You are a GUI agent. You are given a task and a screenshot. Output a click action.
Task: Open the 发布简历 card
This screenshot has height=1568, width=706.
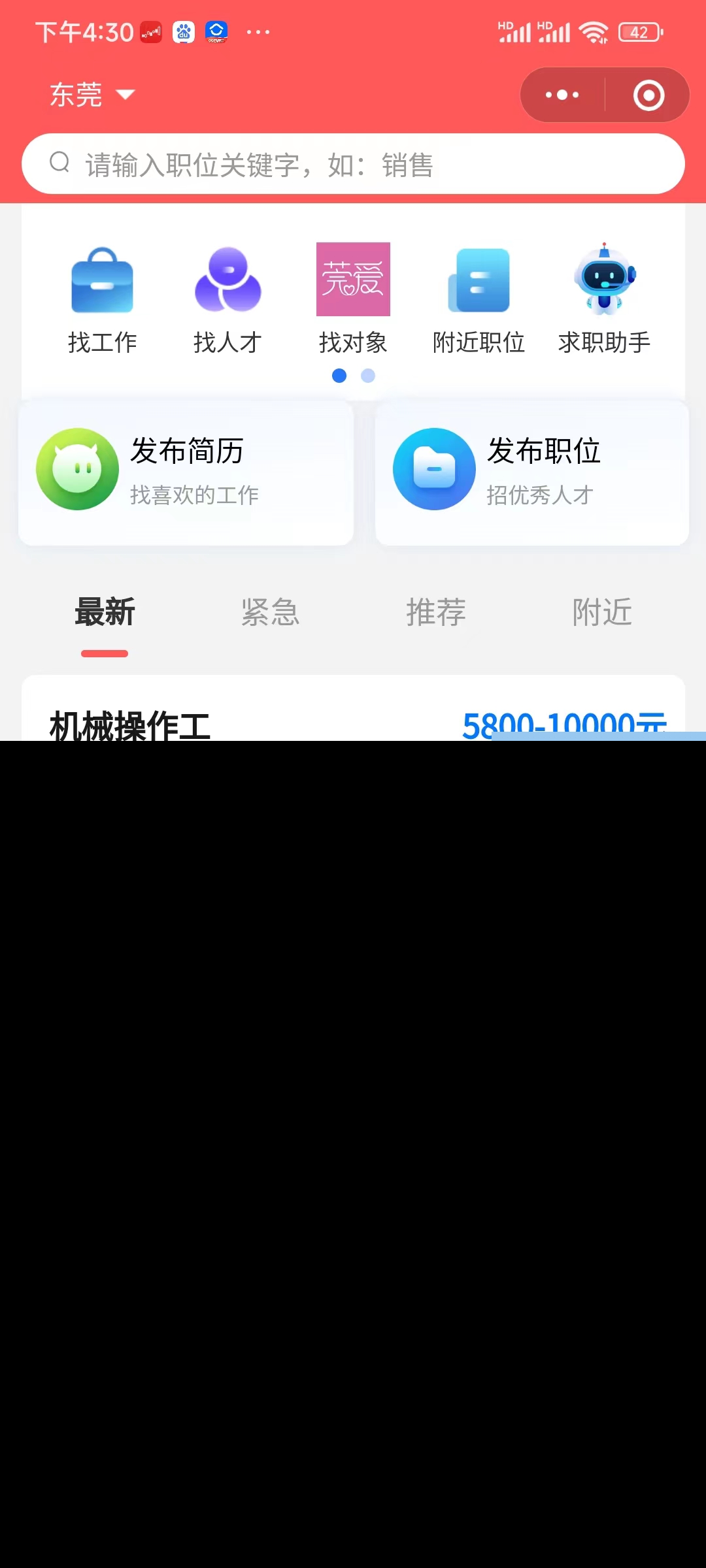186,472
